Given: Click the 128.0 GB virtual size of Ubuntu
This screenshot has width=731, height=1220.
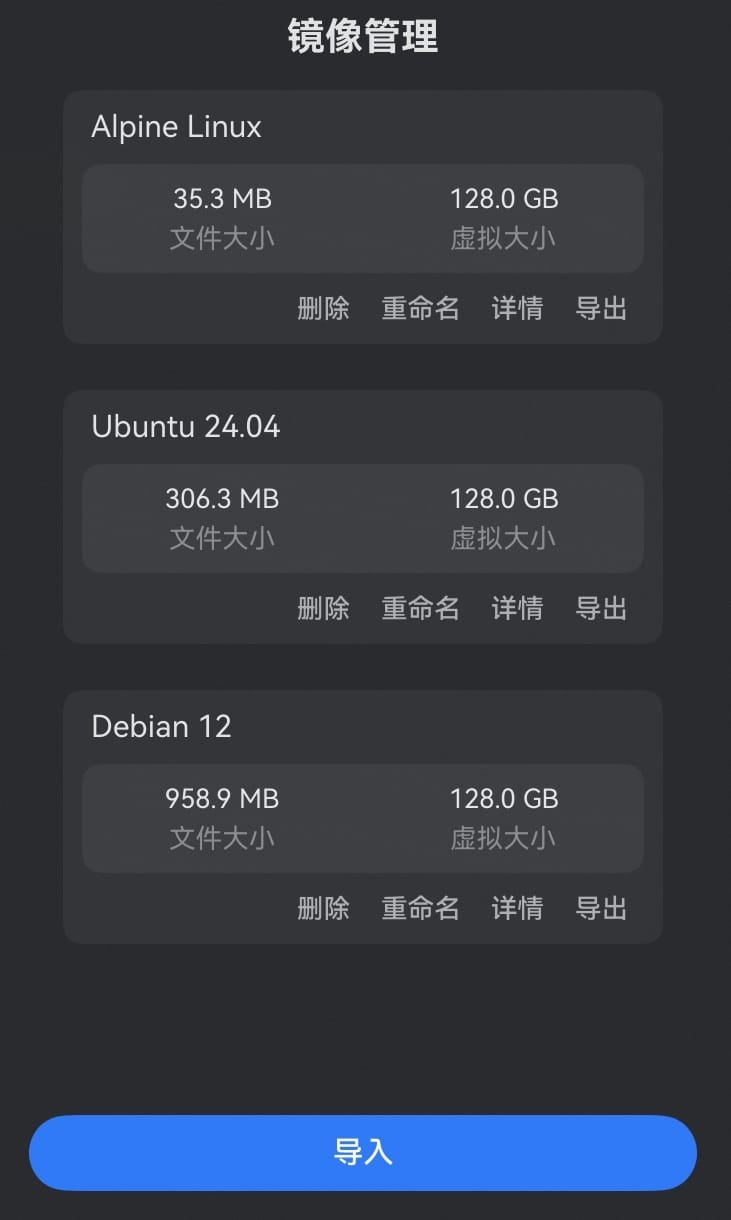Looking at the screenshot, I should [x=503, y=498].
